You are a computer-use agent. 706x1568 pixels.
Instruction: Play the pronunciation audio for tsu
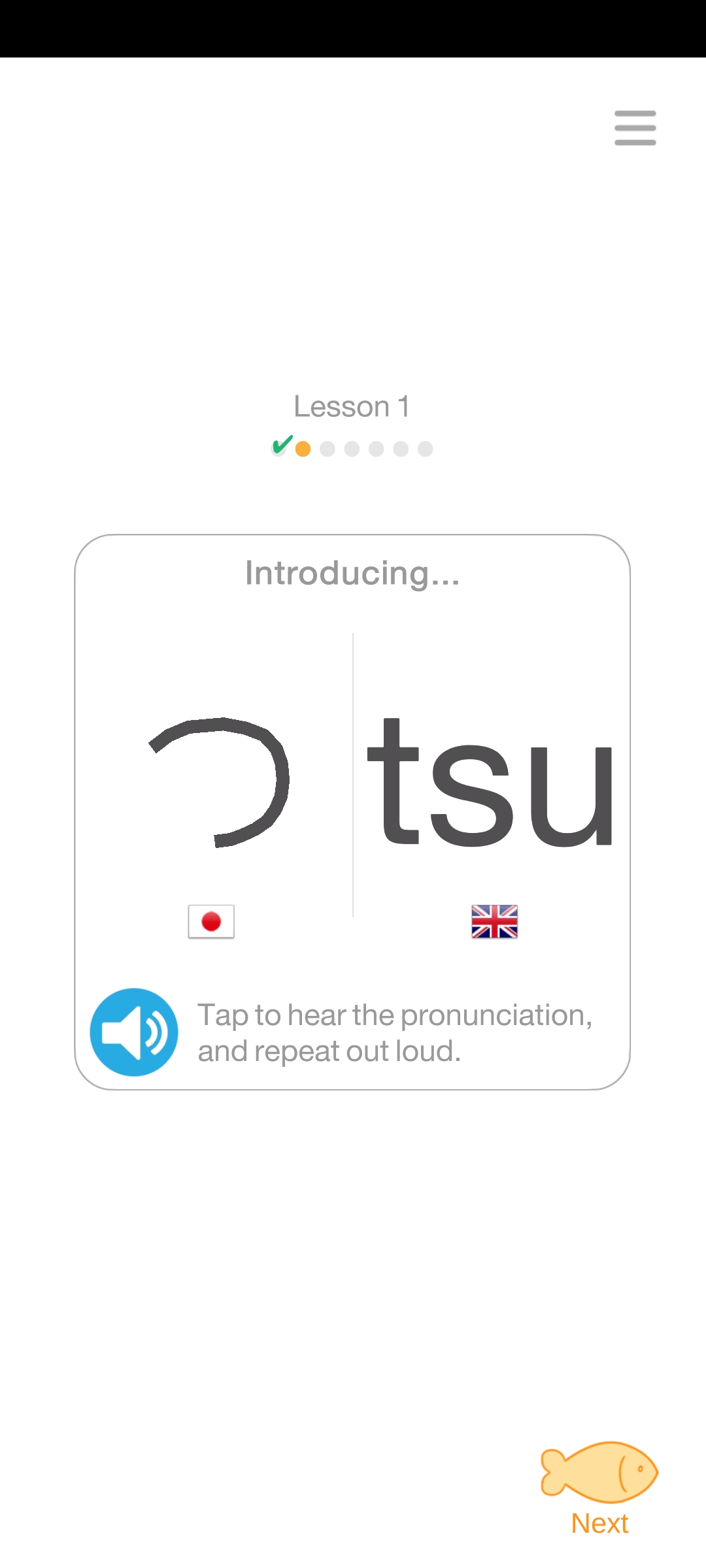(134, 1032)
